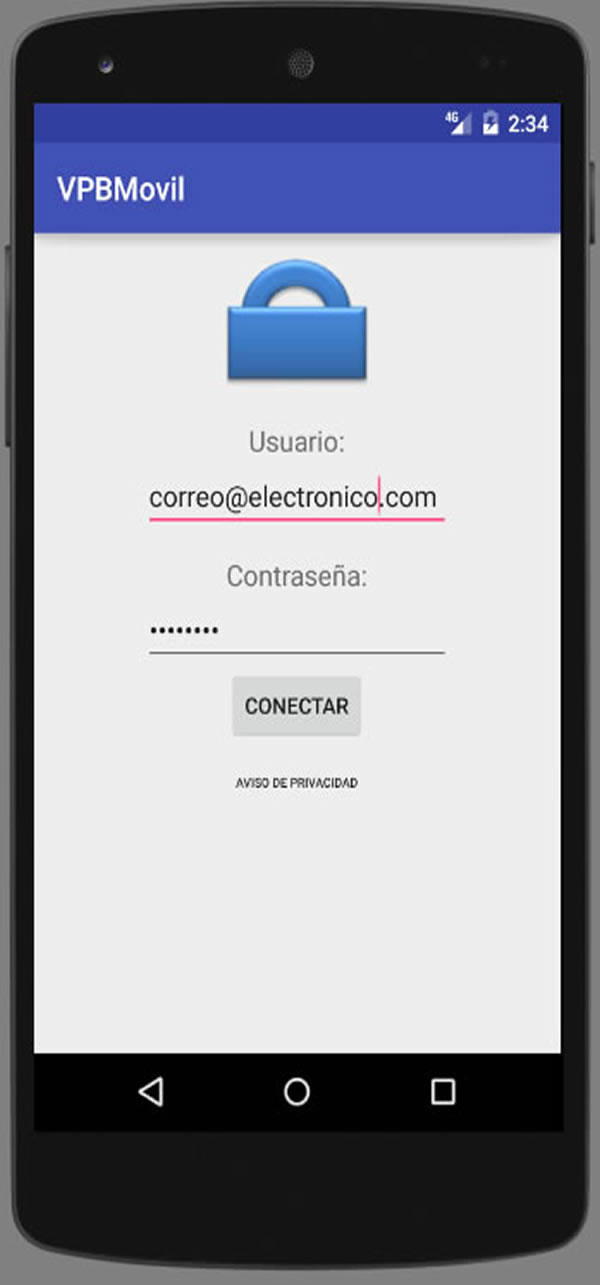
Task: Open the Aviso de Privacidad link
Action: pos(297,783)
